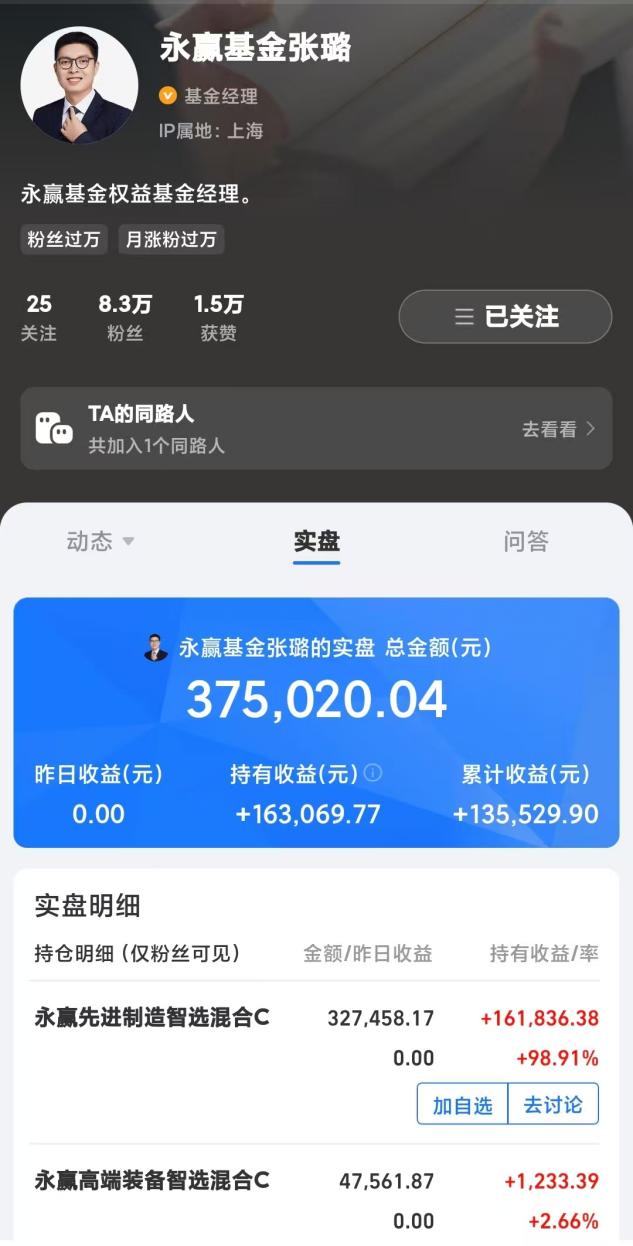Open the profile avatar photo

pos(79,85)
